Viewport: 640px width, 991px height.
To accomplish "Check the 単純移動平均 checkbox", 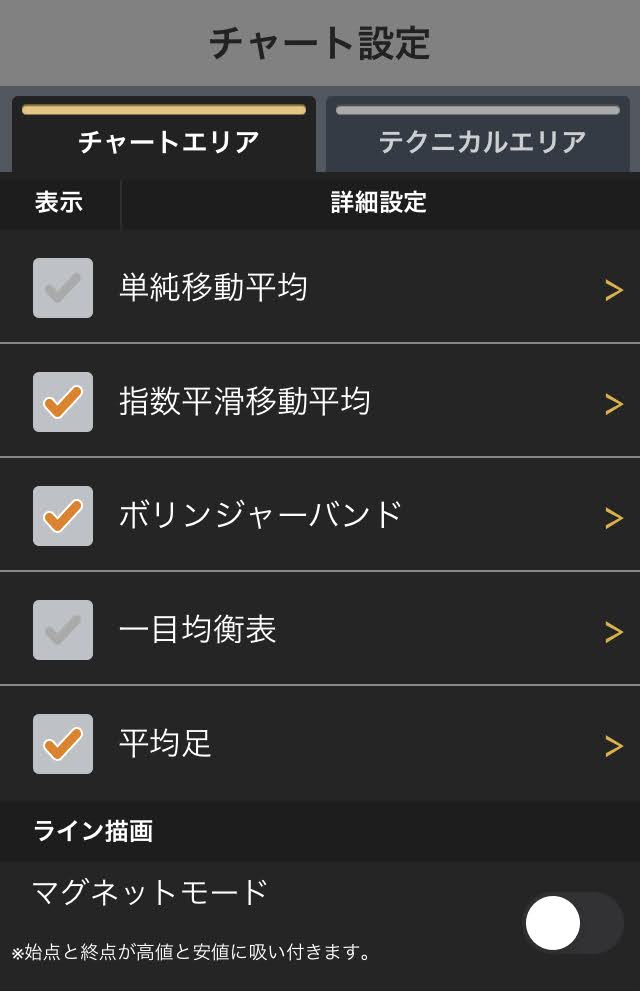I will 63,288.
